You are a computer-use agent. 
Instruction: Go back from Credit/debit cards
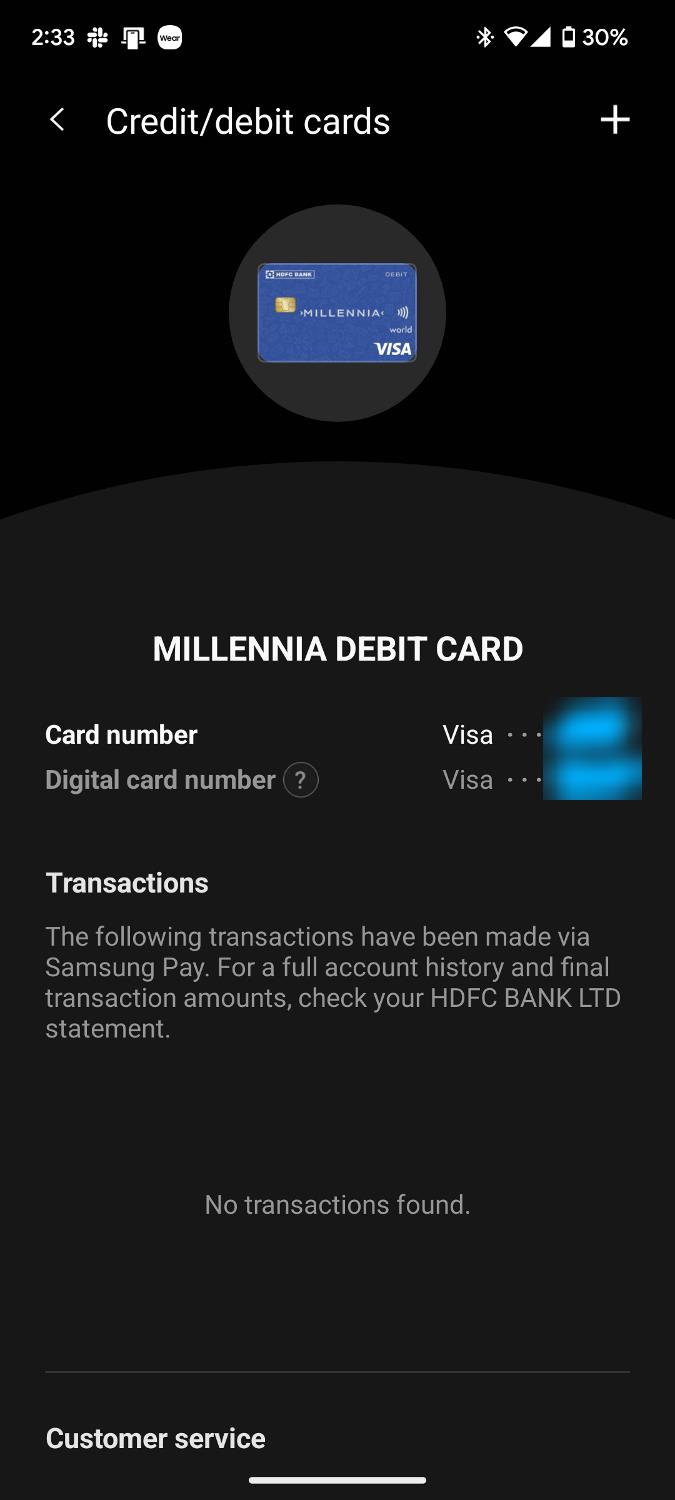(x=57, y=121)
